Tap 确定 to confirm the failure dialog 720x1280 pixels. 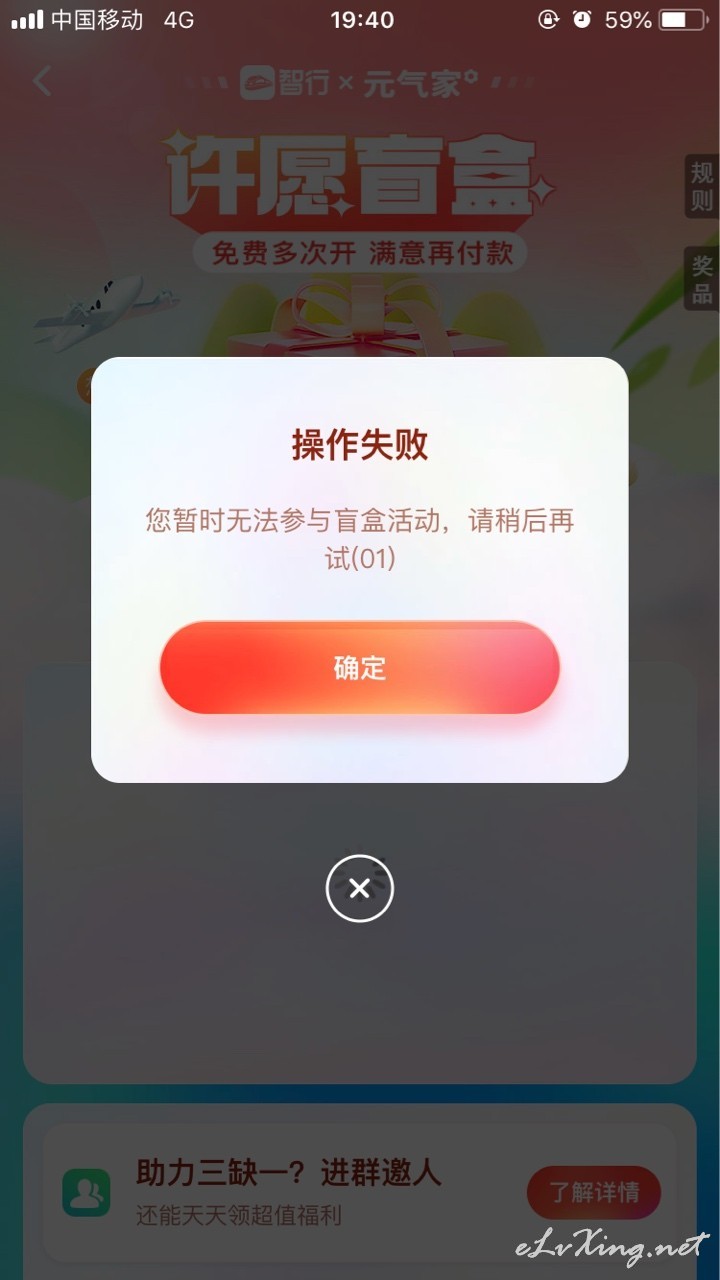(359, 667)
